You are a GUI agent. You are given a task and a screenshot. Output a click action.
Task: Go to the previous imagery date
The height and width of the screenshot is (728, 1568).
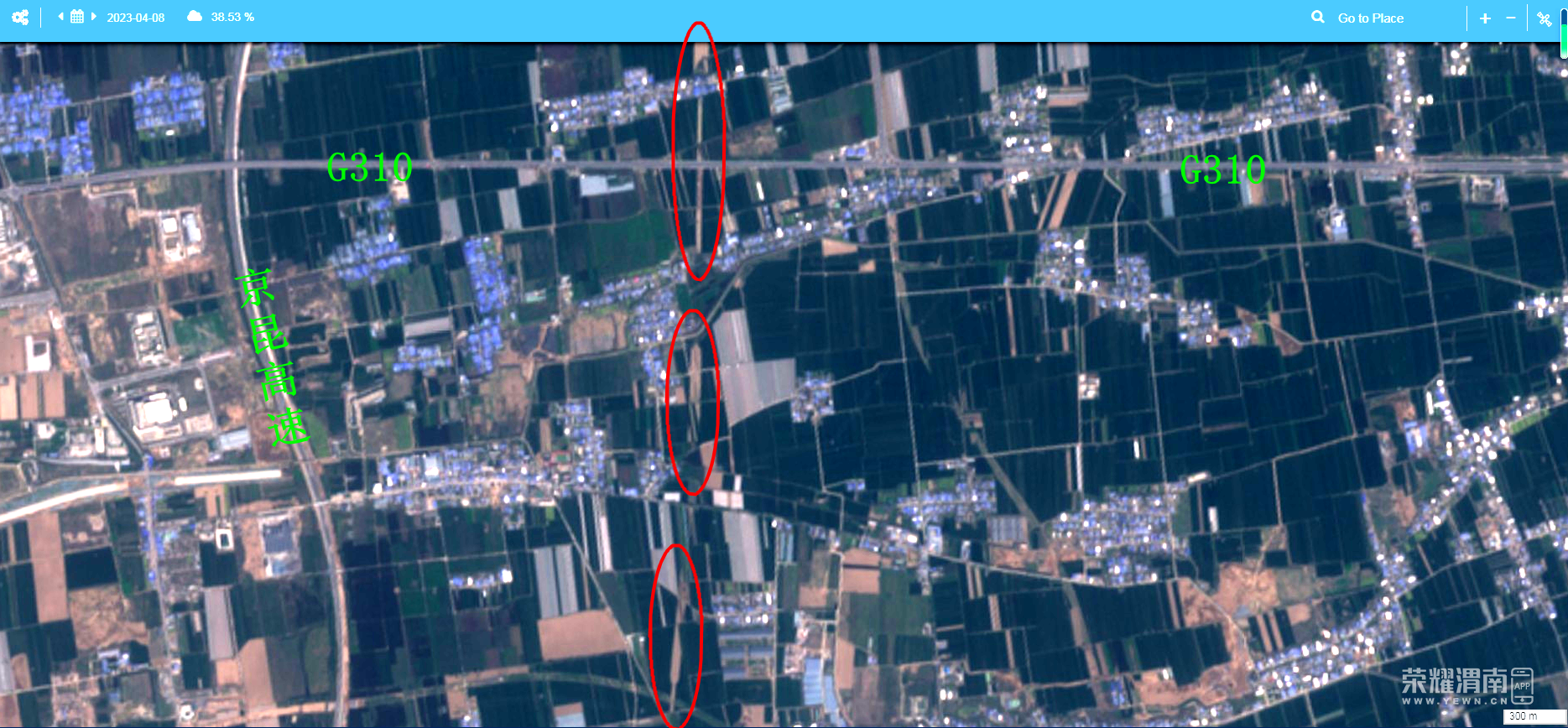pyautogui.click(x=60, y=17)
